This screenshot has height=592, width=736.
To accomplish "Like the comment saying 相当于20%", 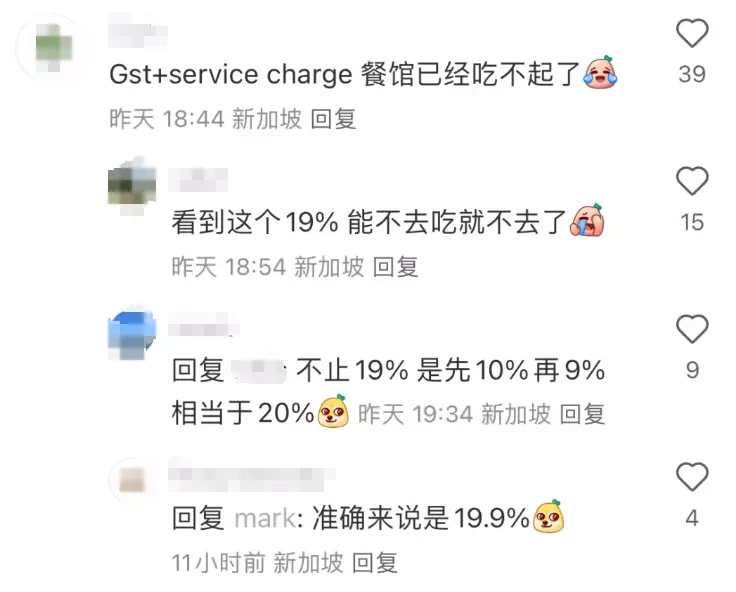I will point(692,329).
